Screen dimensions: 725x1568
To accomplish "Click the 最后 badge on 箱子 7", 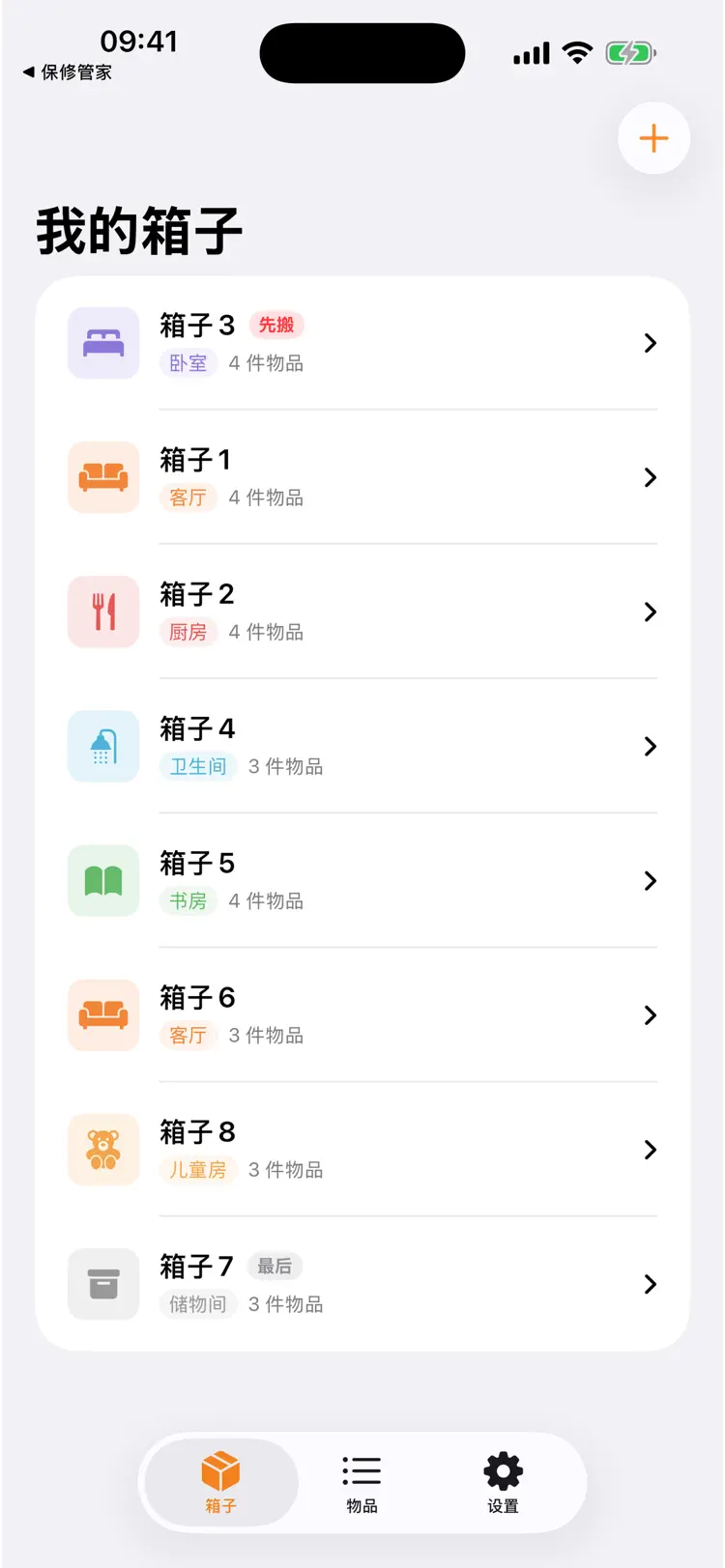I will point(275,1266).
